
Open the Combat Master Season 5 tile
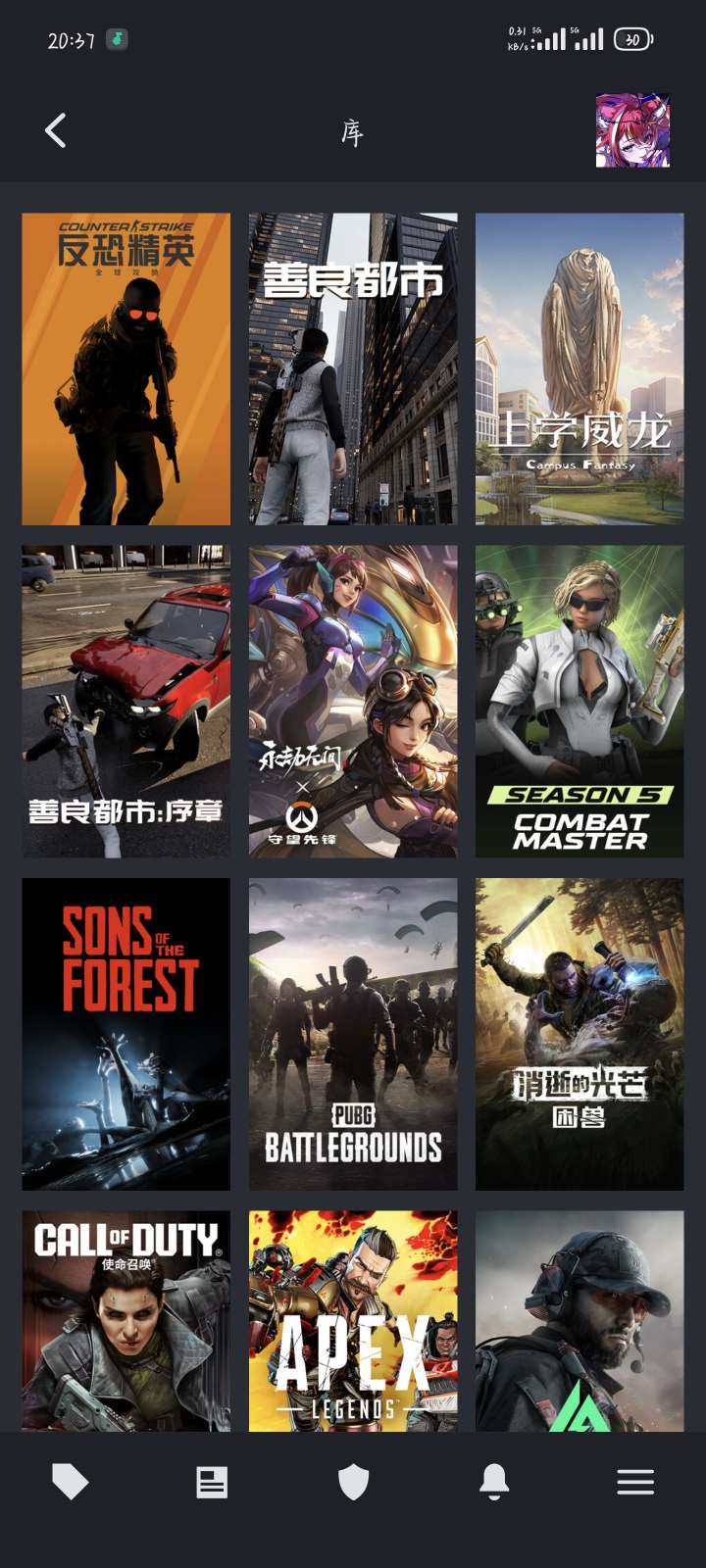point(580,701)
